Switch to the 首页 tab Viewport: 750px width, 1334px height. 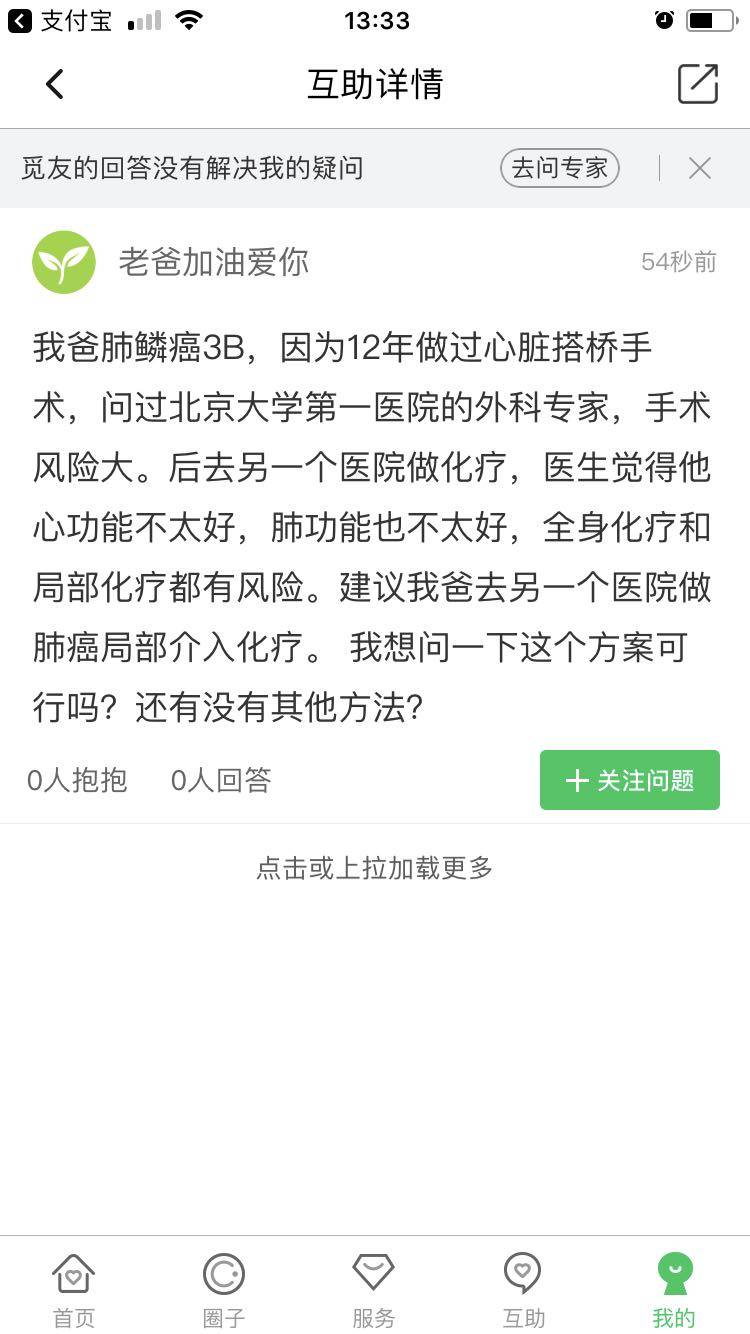click(x=74, y=1289)
